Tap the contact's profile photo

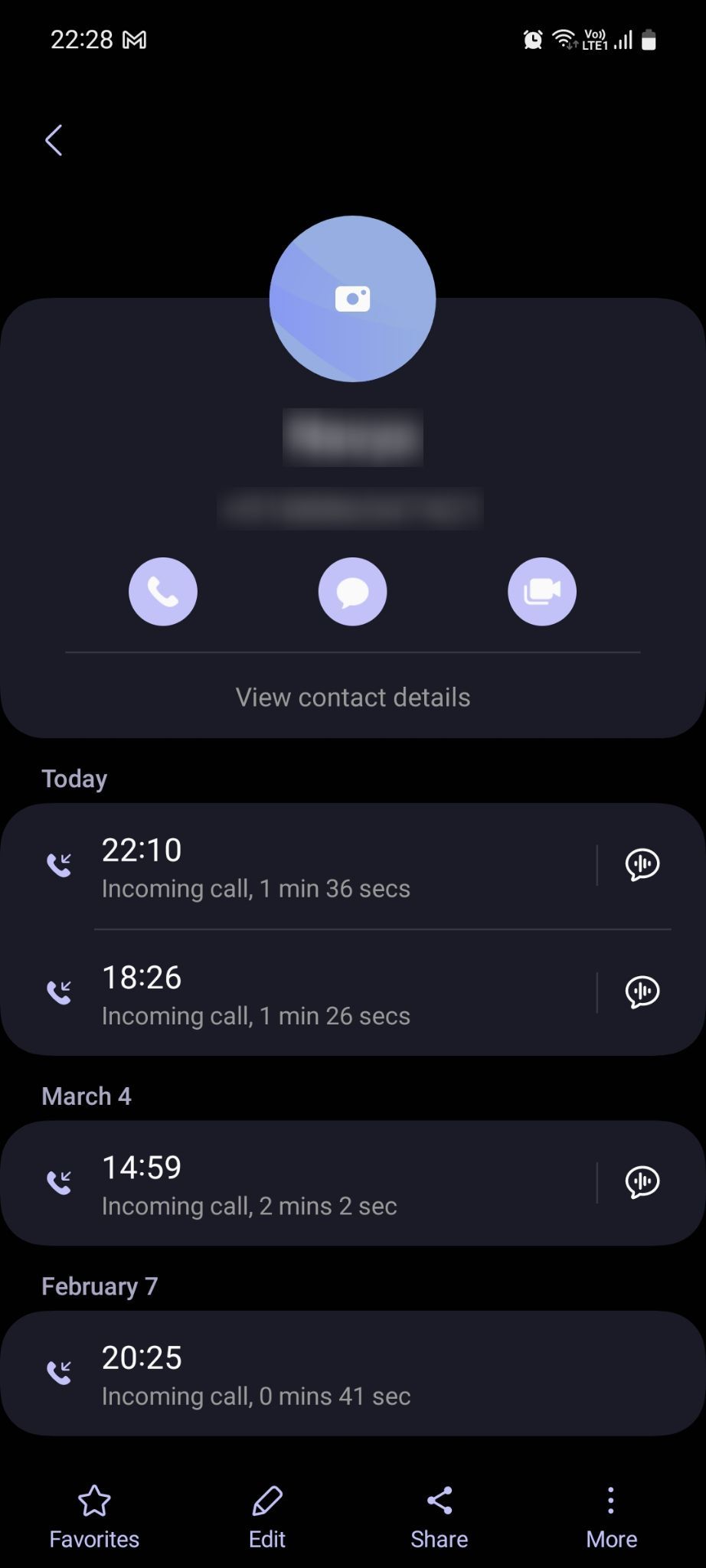[x=352, y=297]
